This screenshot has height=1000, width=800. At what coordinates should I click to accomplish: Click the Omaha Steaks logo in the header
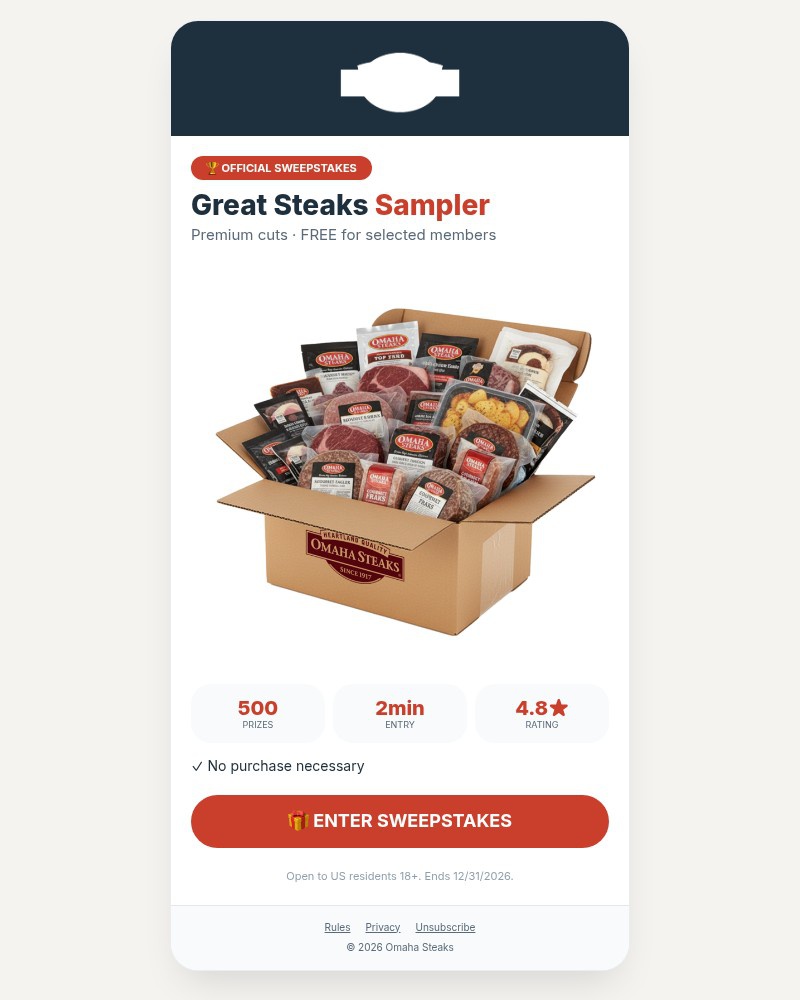[x=400, y=82]
